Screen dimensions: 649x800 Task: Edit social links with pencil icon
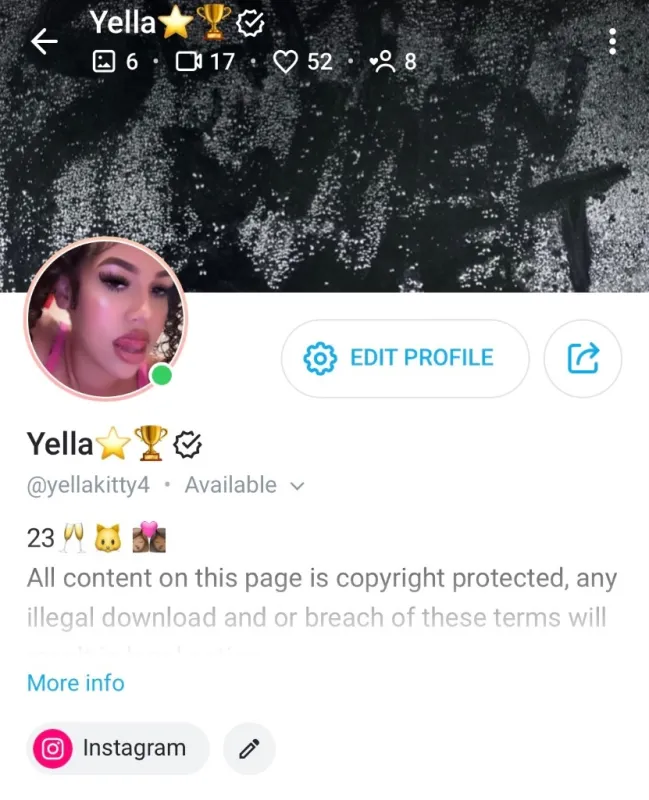(x=249, y=748)
